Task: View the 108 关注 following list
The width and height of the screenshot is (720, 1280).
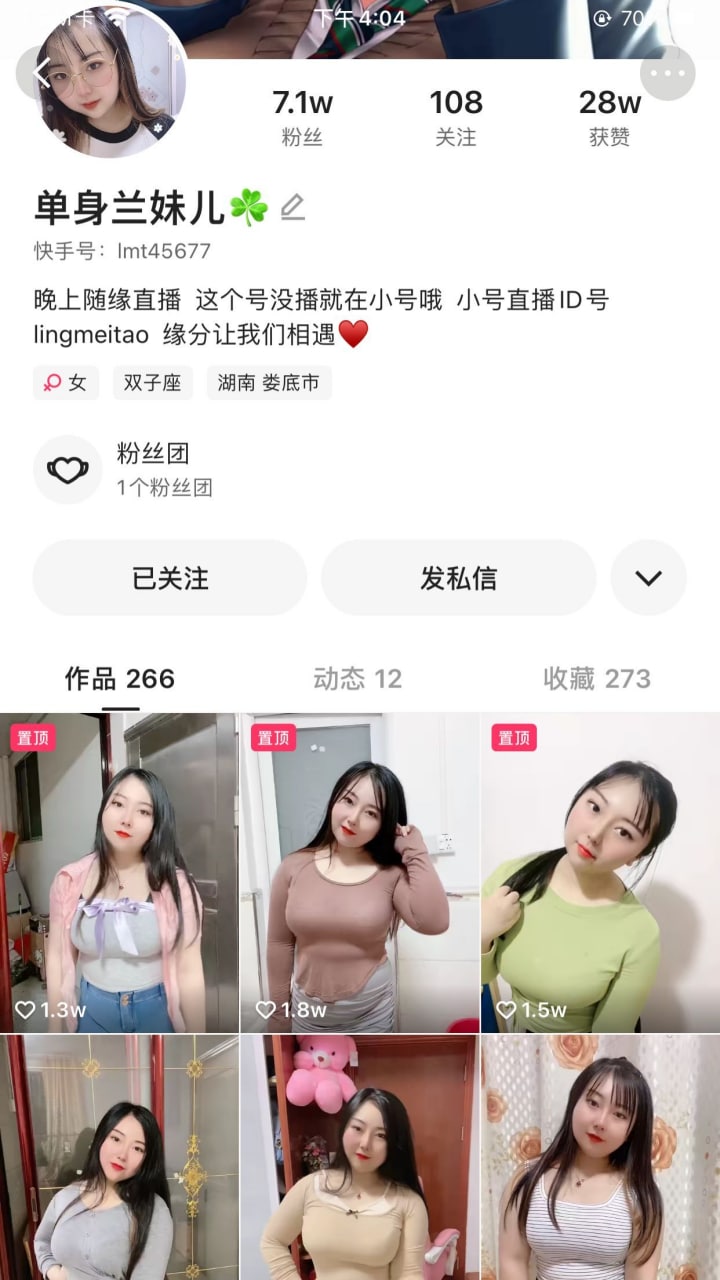Action: click(x=456, y=117)
